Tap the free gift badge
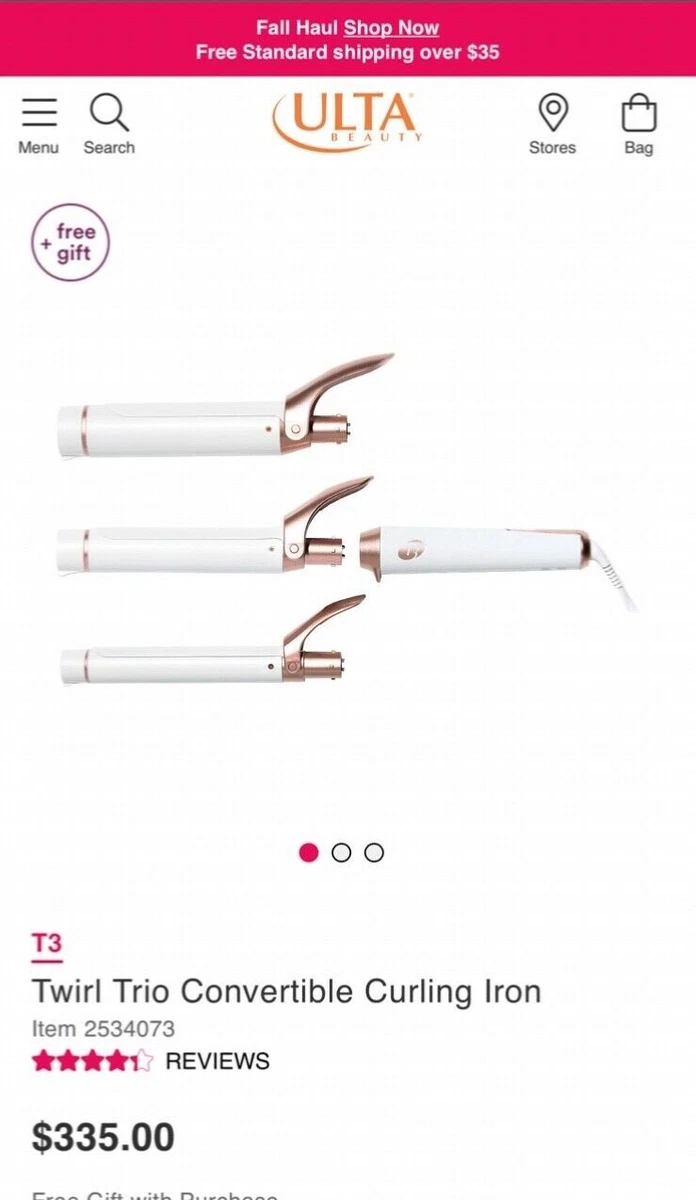Screen dimensions: 696x1200 tap(70, 242)
